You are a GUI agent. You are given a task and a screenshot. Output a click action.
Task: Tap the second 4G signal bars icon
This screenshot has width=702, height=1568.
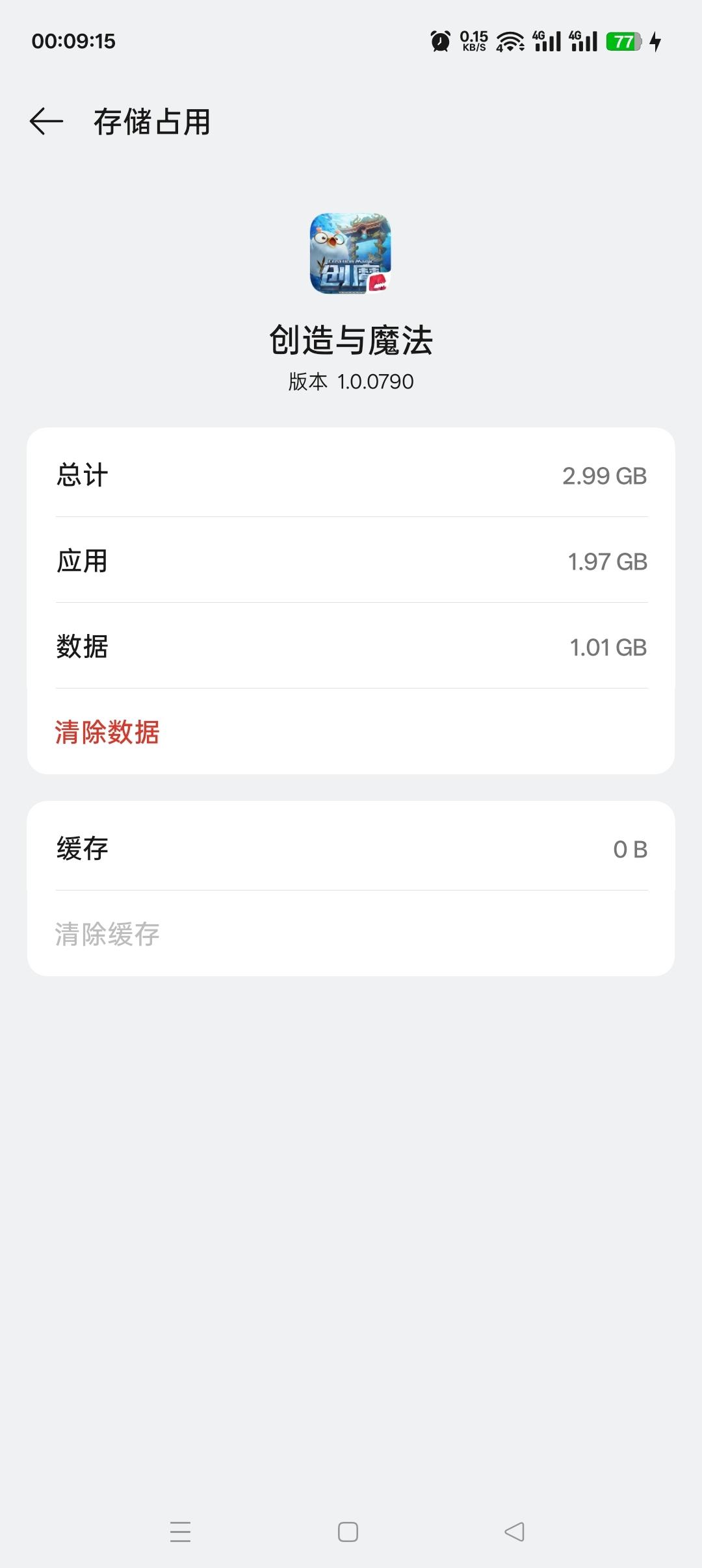point(584,41)
